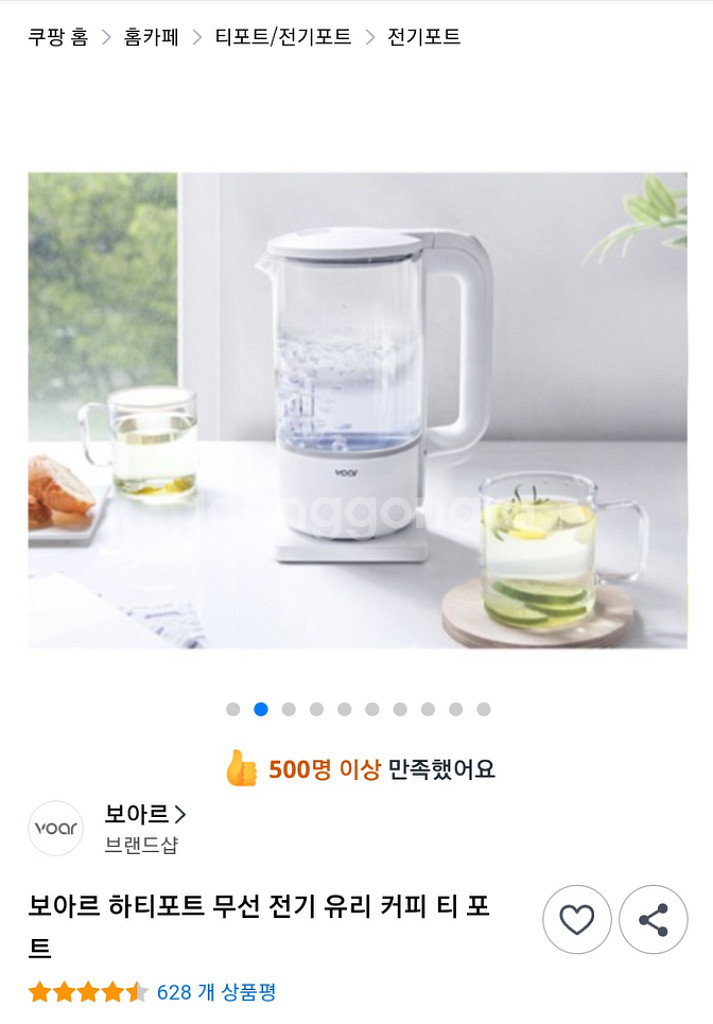The width and height of the screenshot is (713, 1024).
Task: Add this product to wishlist heart
Action: point(577,919)
